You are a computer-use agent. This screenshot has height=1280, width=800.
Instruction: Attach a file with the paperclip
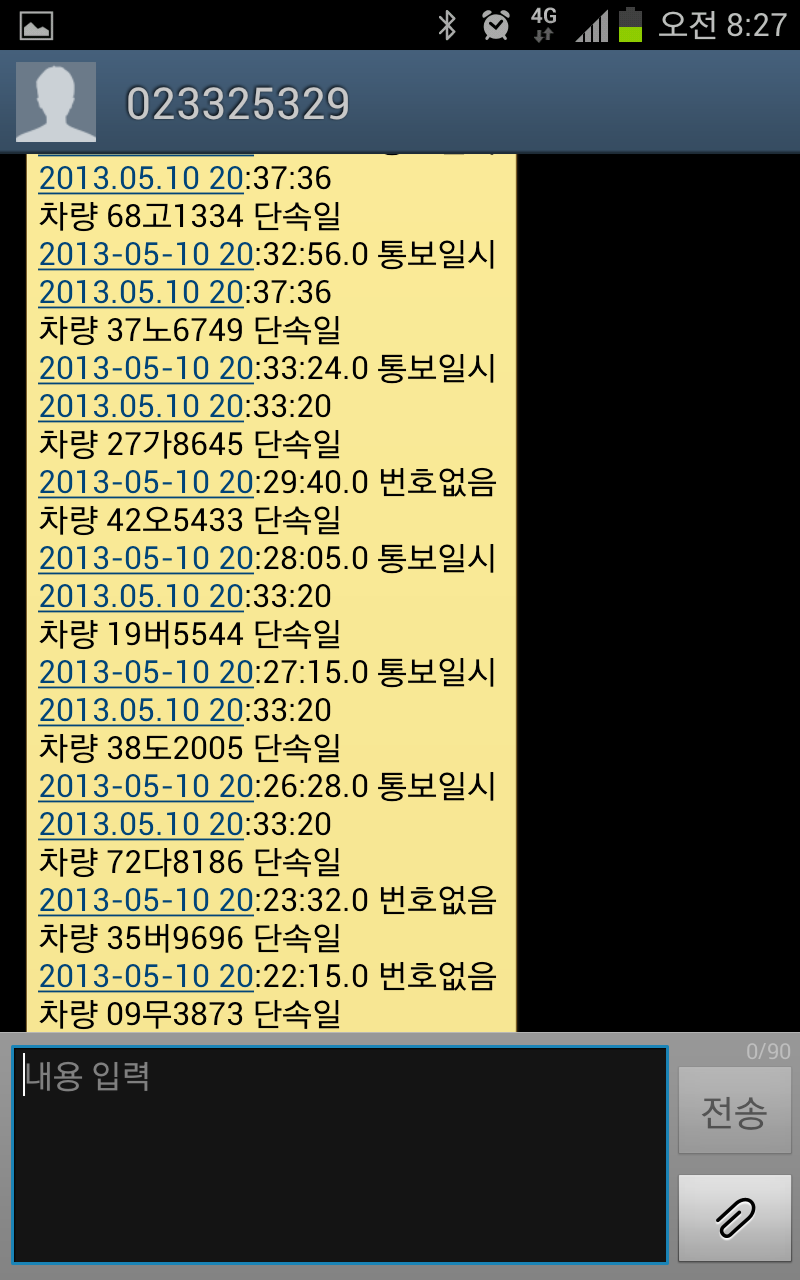pos(734,1217)
